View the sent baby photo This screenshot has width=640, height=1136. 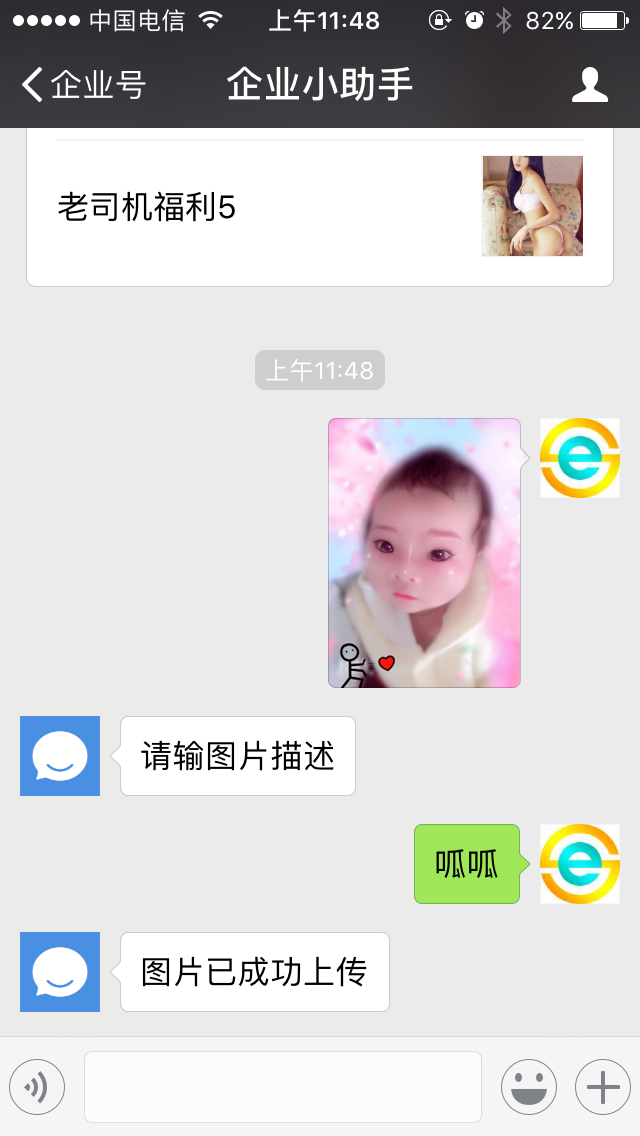click(x=424, y=553)
